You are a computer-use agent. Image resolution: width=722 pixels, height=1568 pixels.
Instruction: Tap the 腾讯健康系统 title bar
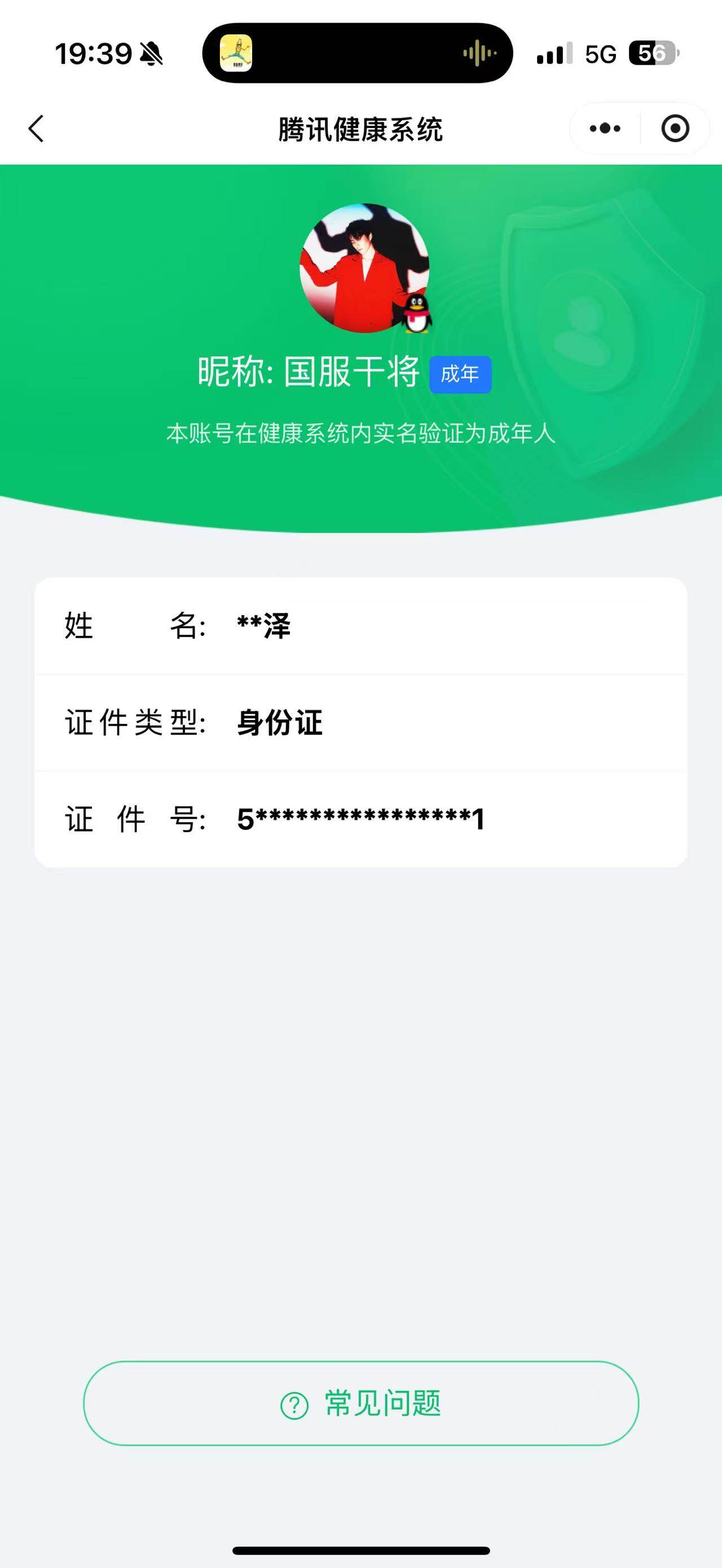coord(360,129)
